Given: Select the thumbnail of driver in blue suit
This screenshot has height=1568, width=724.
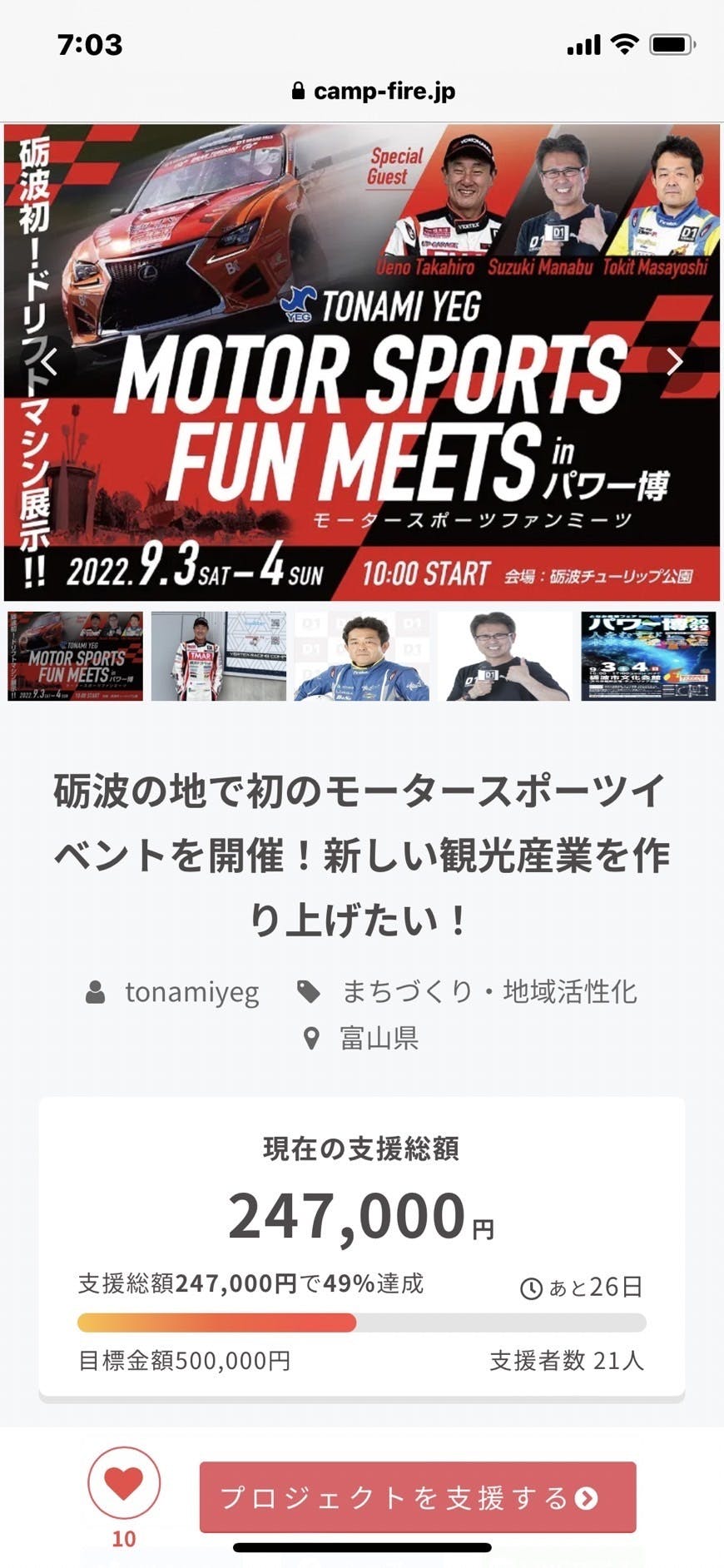Looking at the screenshot, I should pyautogui.click(x=362, y=657).
